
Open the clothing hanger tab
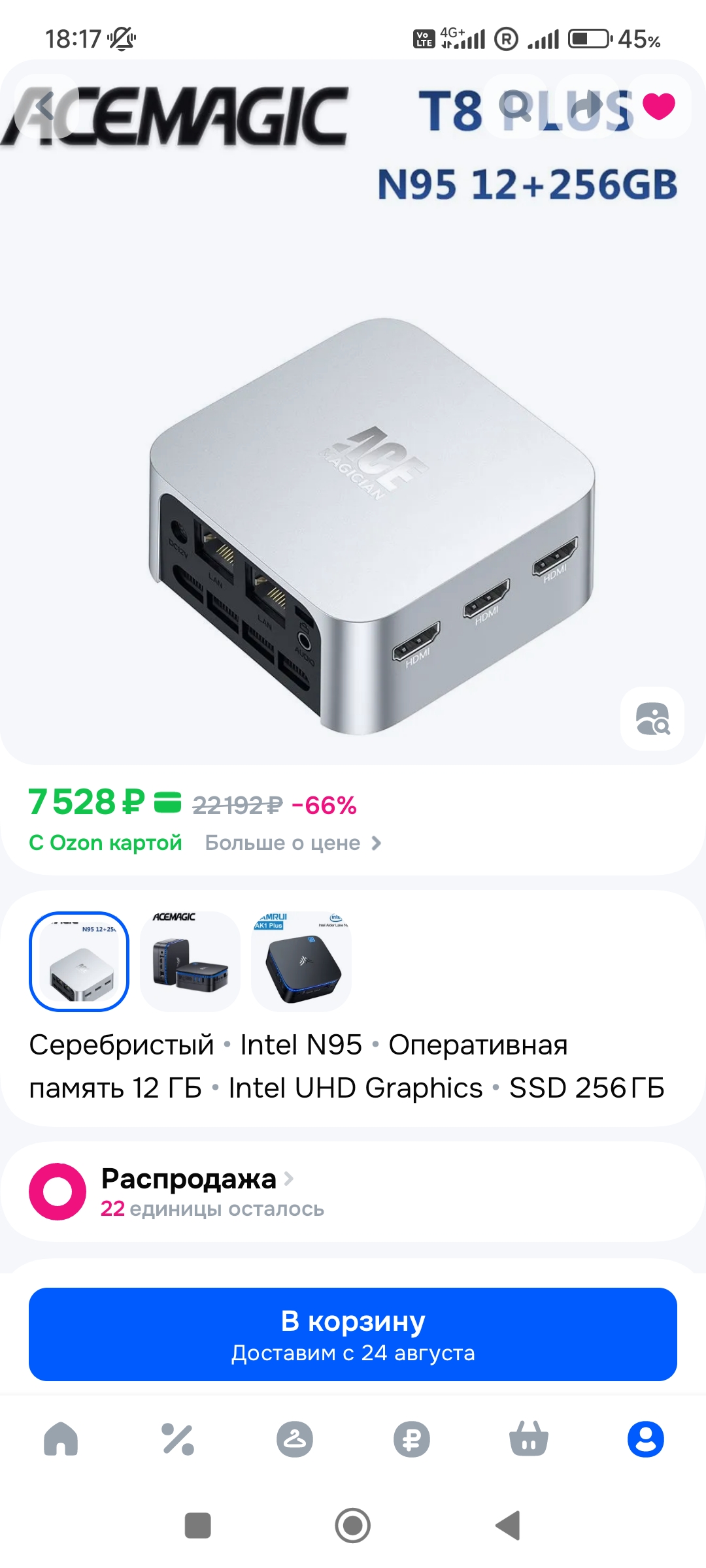[x=295, y=1439]
